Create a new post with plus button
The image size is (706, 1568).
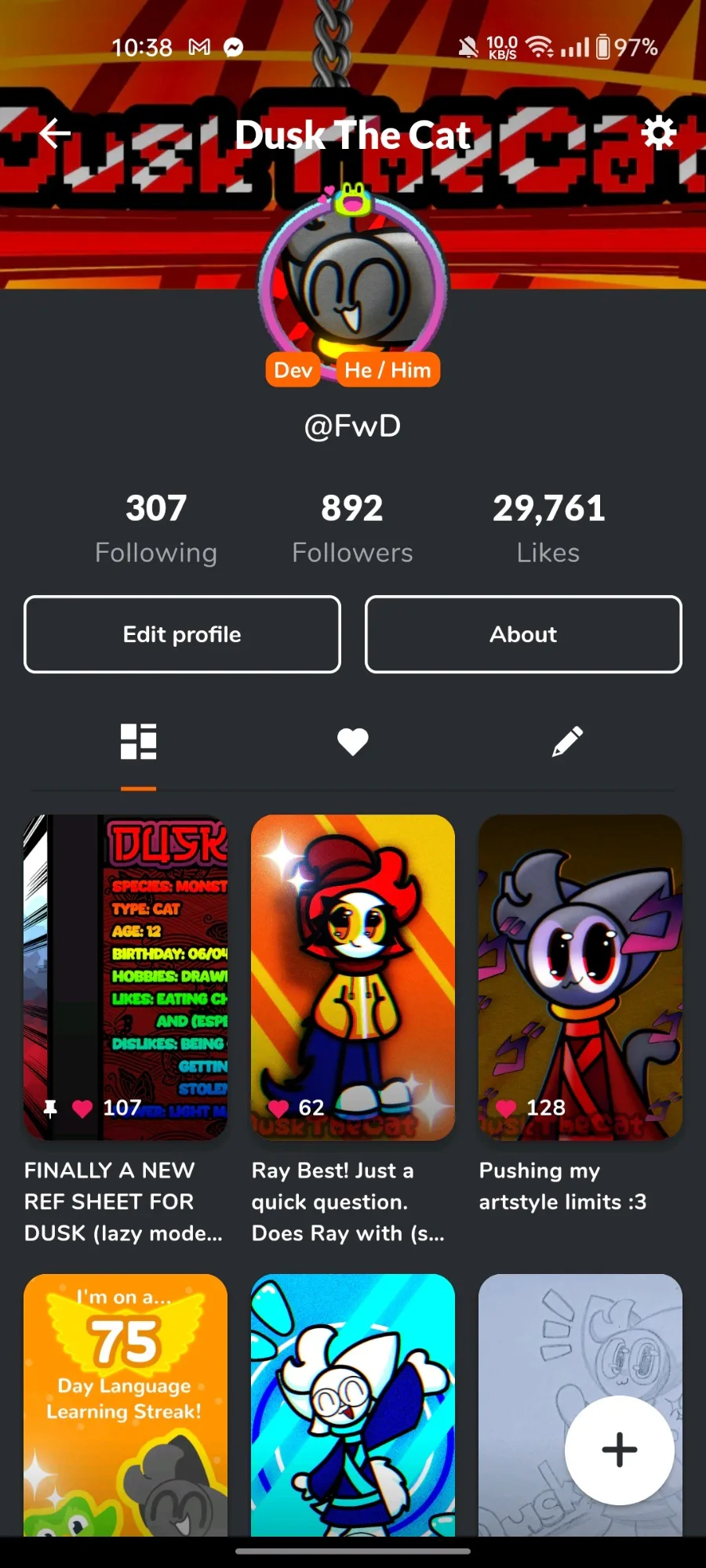[619, 1450]
